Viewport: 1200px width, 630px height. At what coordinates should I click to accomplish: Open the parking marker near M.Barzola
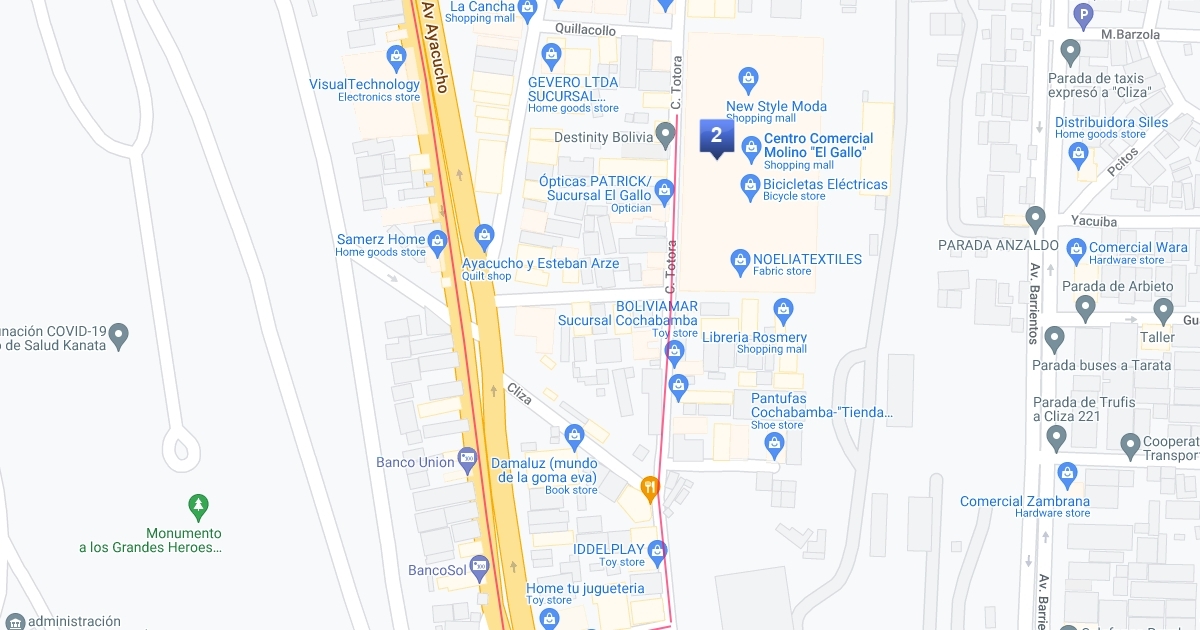click(x=1082, y=15)
